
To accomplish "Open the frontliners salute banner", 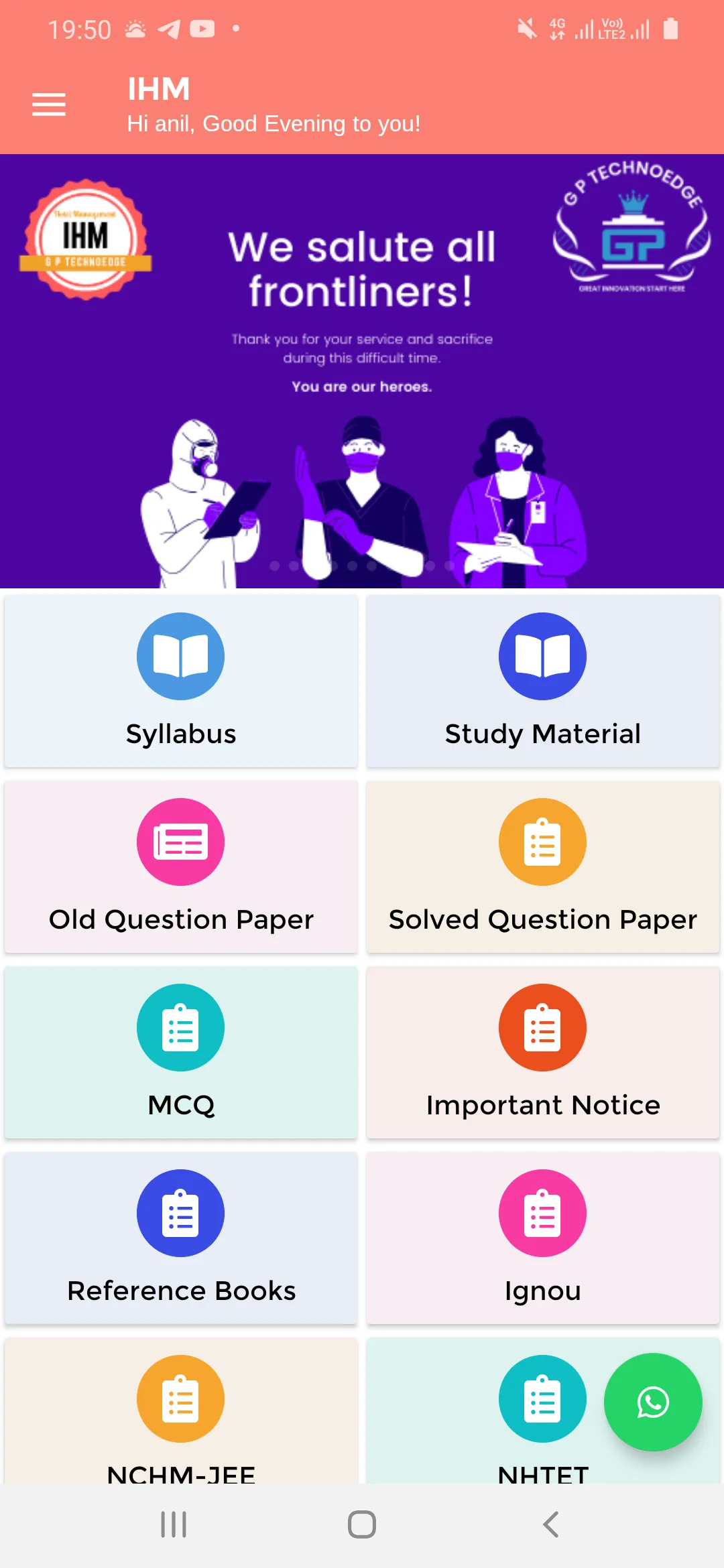I will [362, 371].
